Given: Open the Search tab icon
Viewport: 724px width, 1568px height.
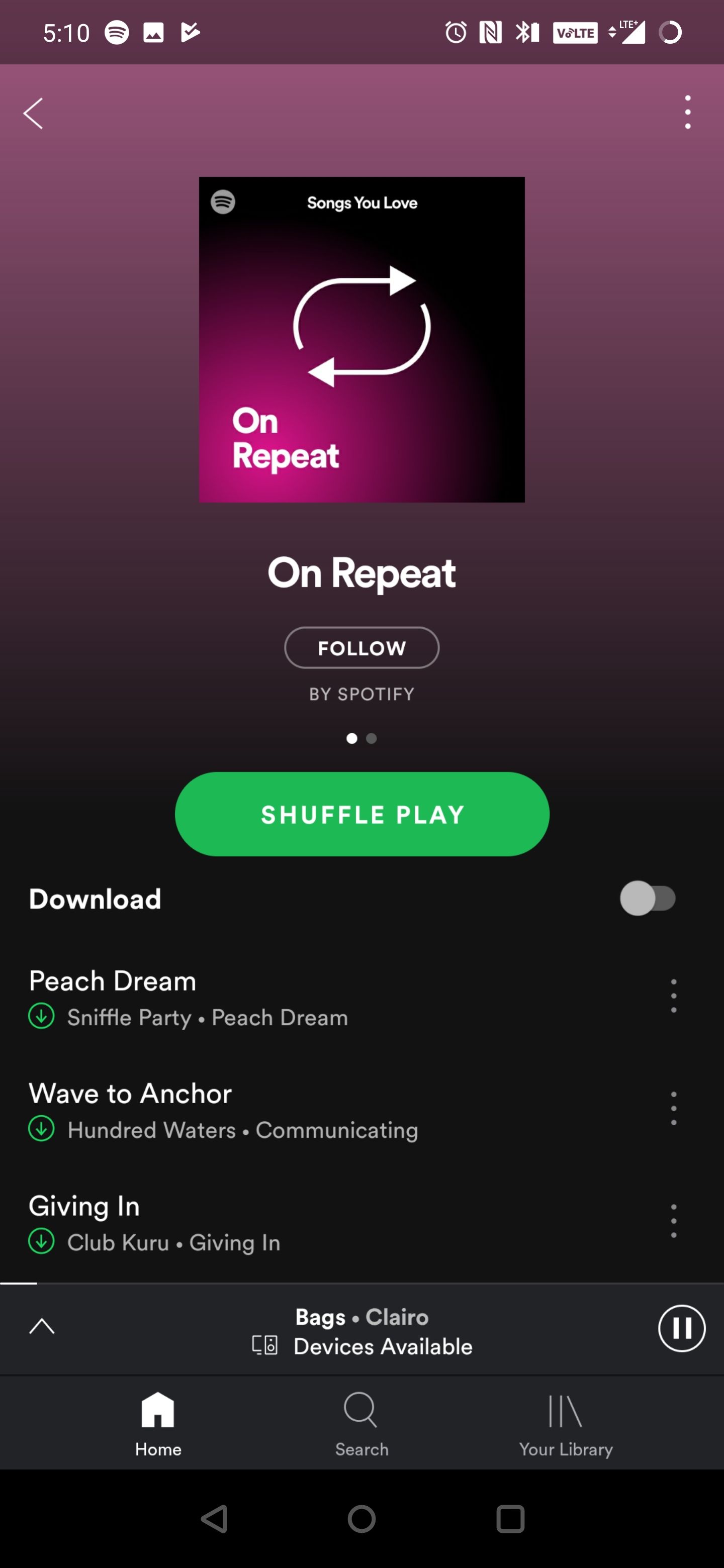Looking at the screenshot, I should [x=361, y=1412].
